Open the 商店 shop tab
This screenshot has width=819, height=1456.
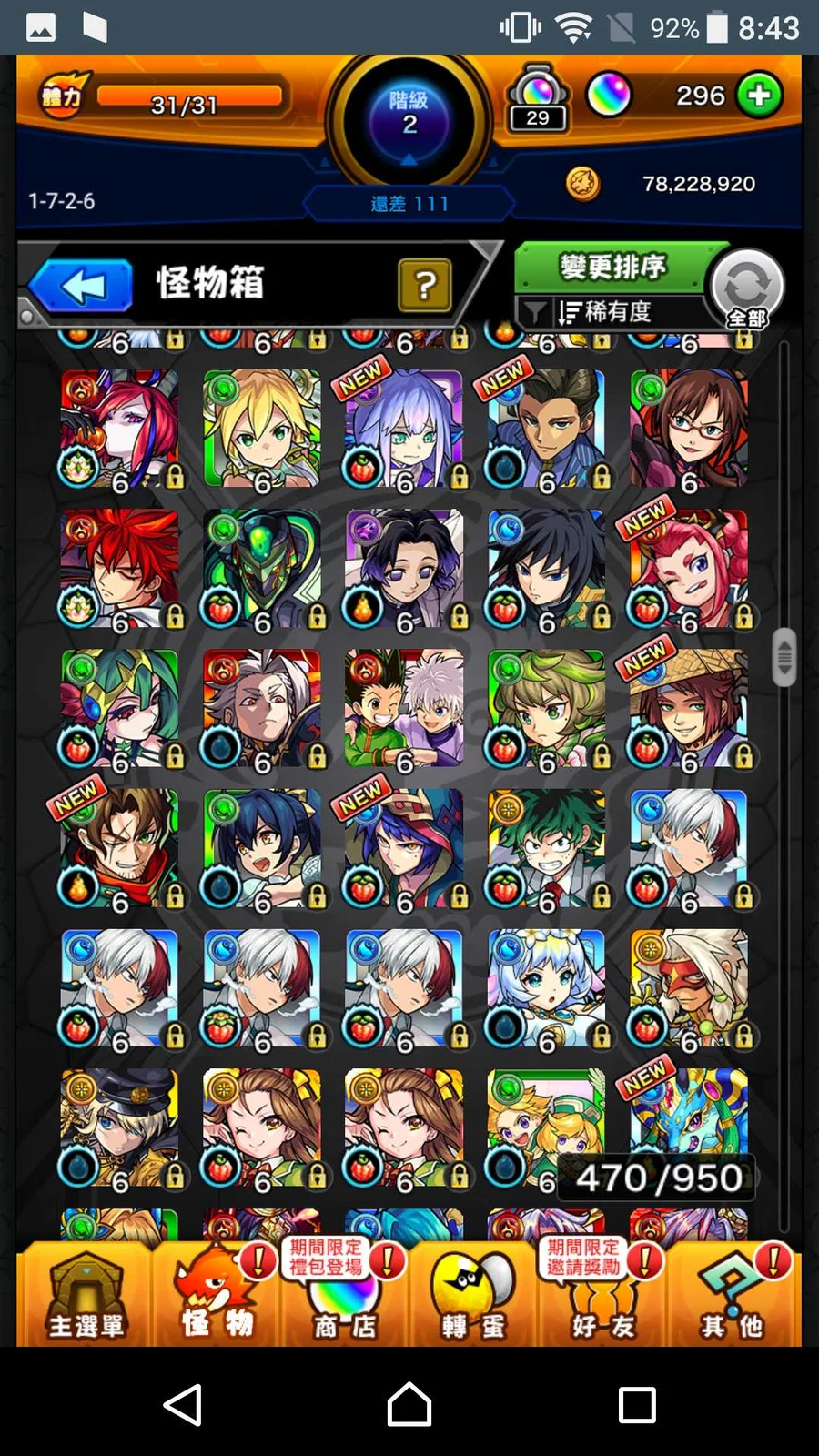344,1296
